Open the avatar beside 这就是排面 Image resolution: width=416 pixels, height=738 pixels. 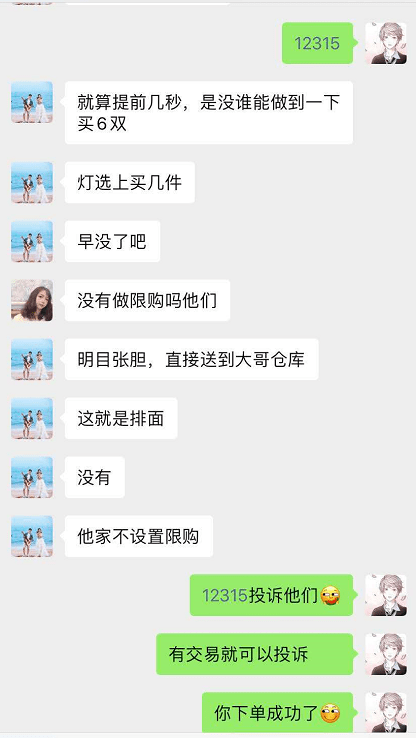coord(32,418)
